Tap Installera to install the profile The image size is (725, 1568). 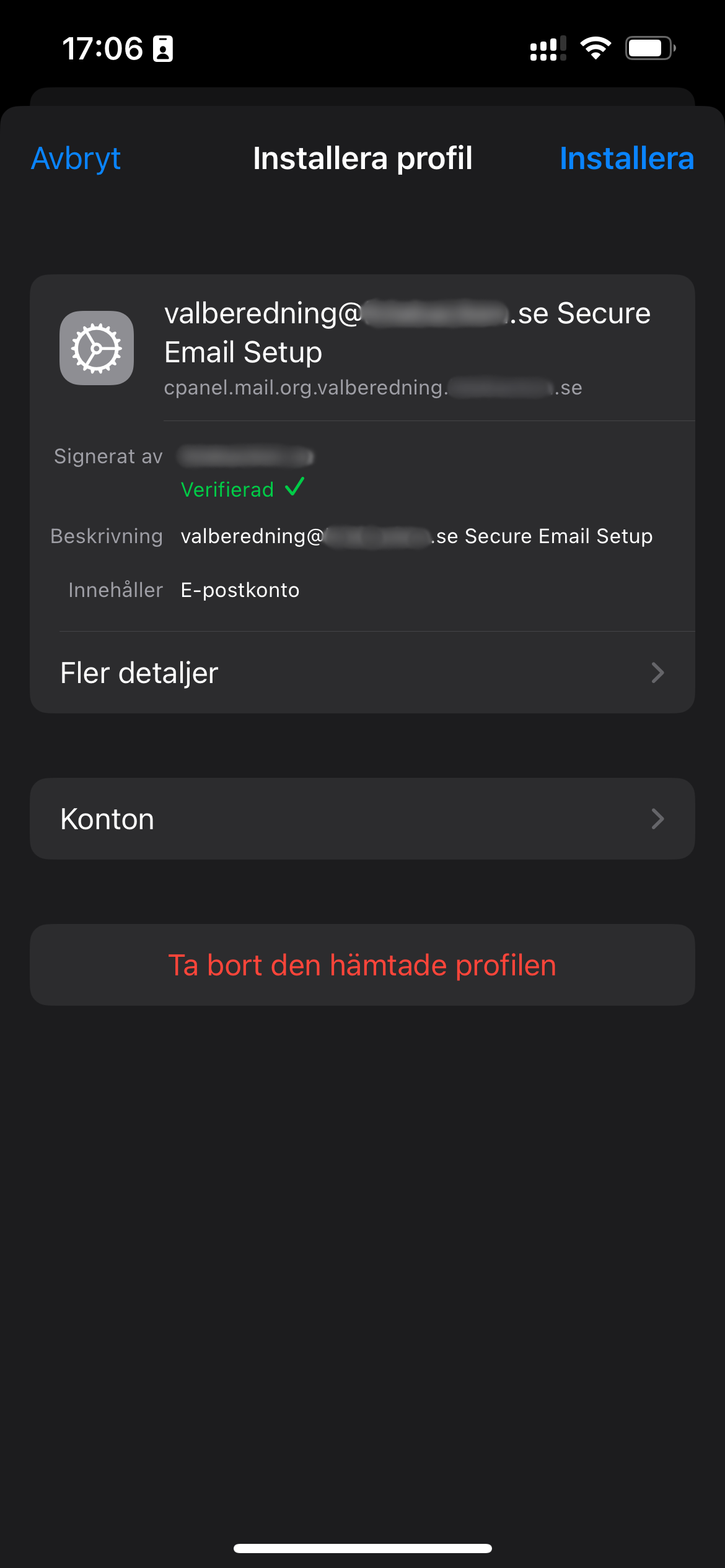(626, 159)
